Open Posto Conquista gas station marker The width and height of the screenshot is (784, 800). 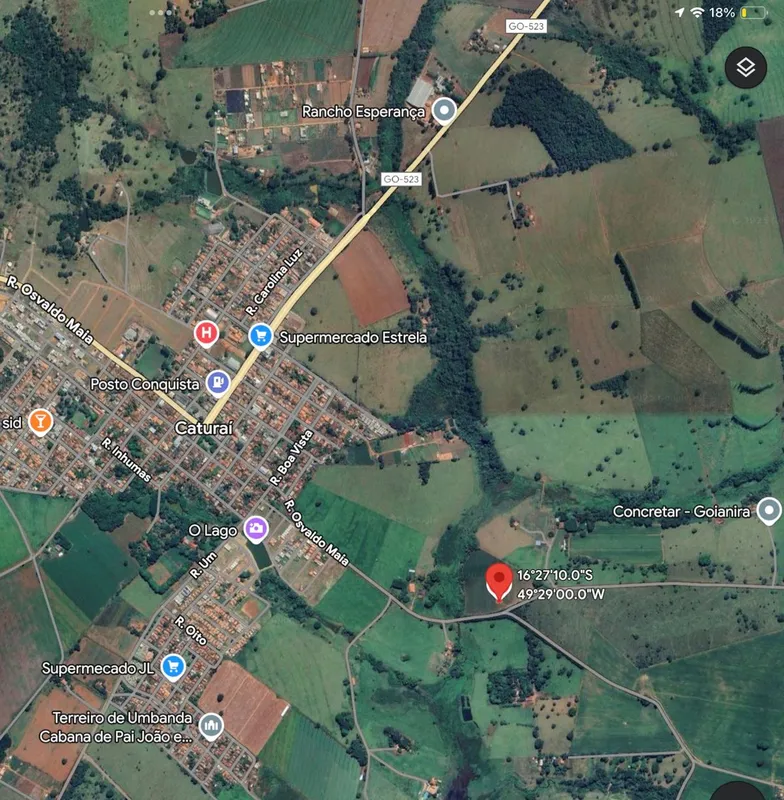[217, 383]
